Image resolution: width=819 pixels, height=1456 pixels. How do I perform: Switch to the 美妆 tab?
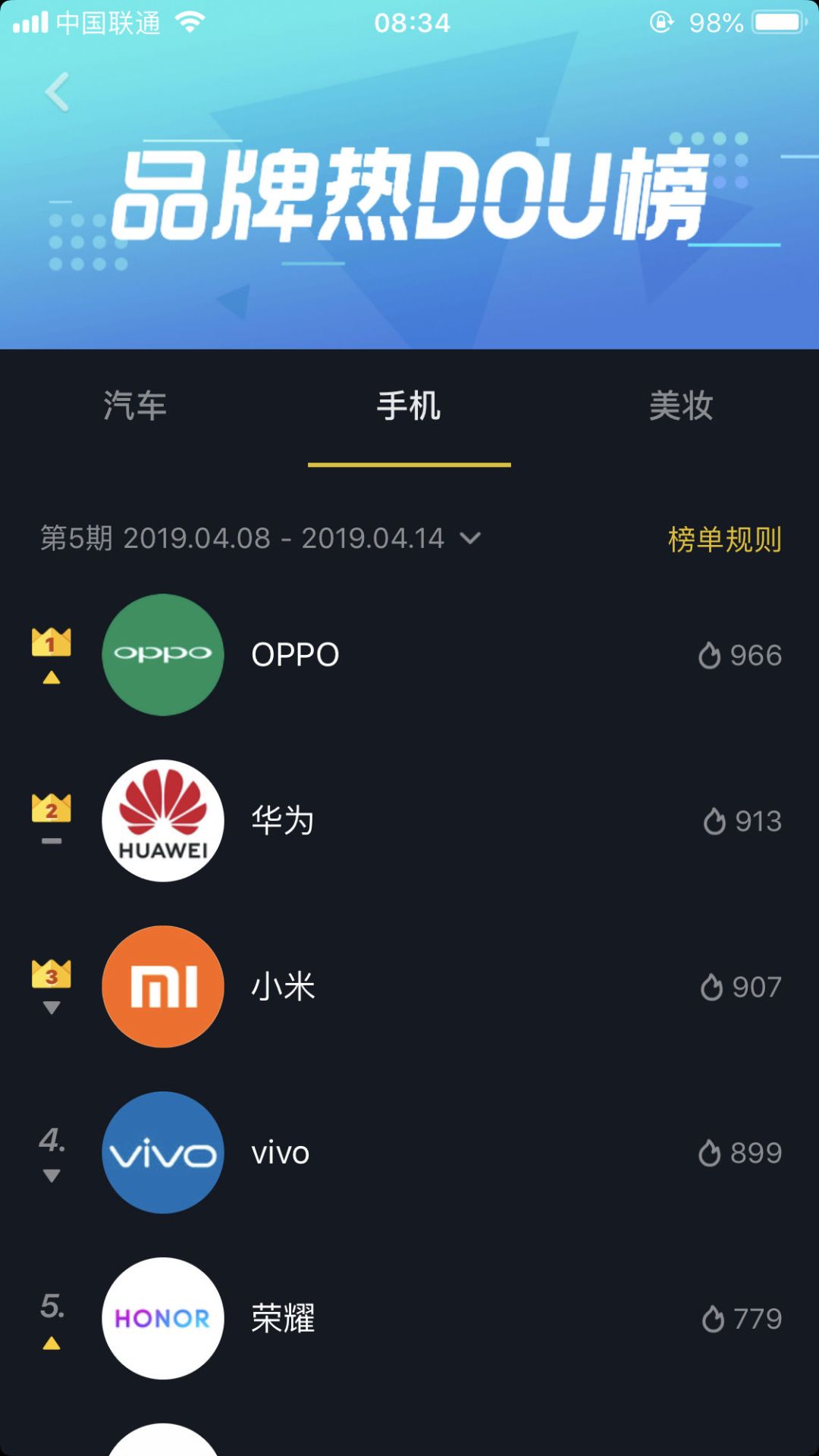pos(681,406)
